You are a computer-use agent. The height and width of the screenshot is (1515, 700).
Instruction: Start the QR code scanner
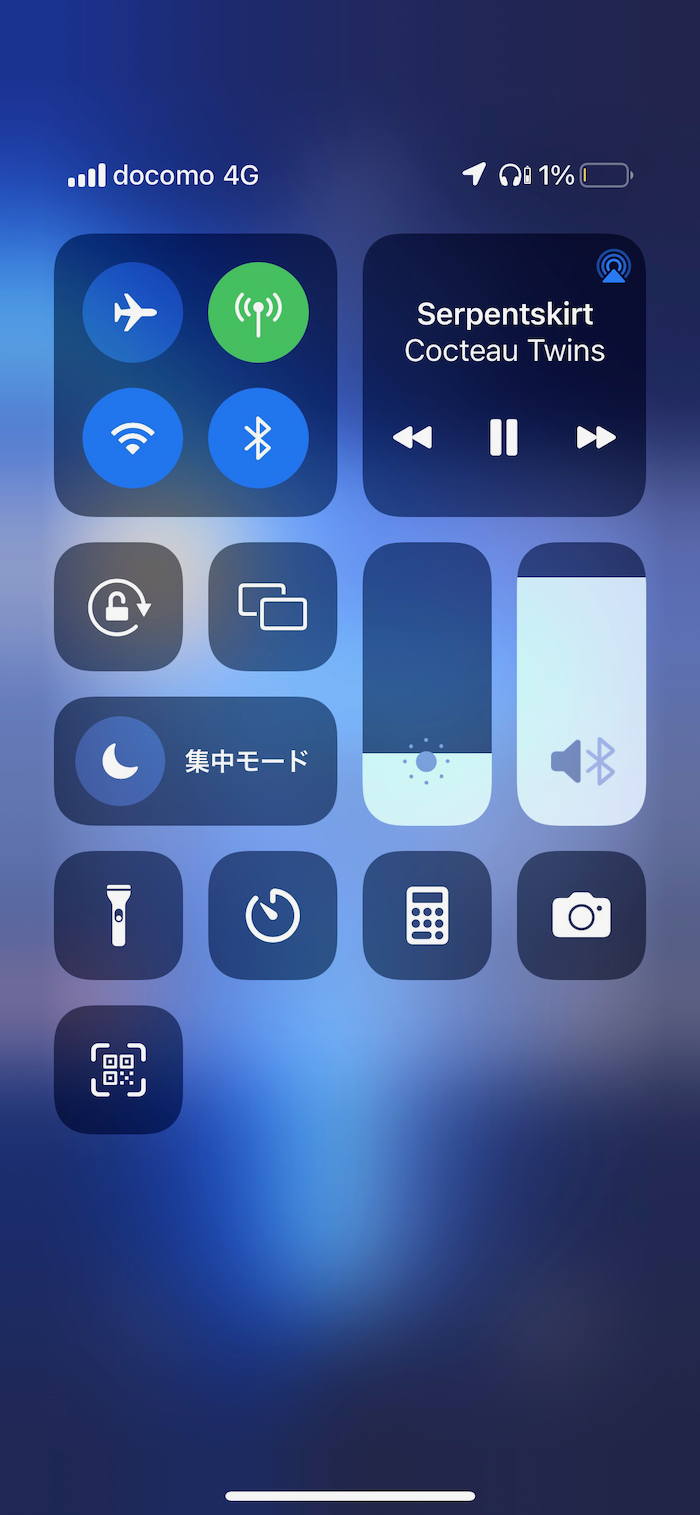(x=118, y=1069)
